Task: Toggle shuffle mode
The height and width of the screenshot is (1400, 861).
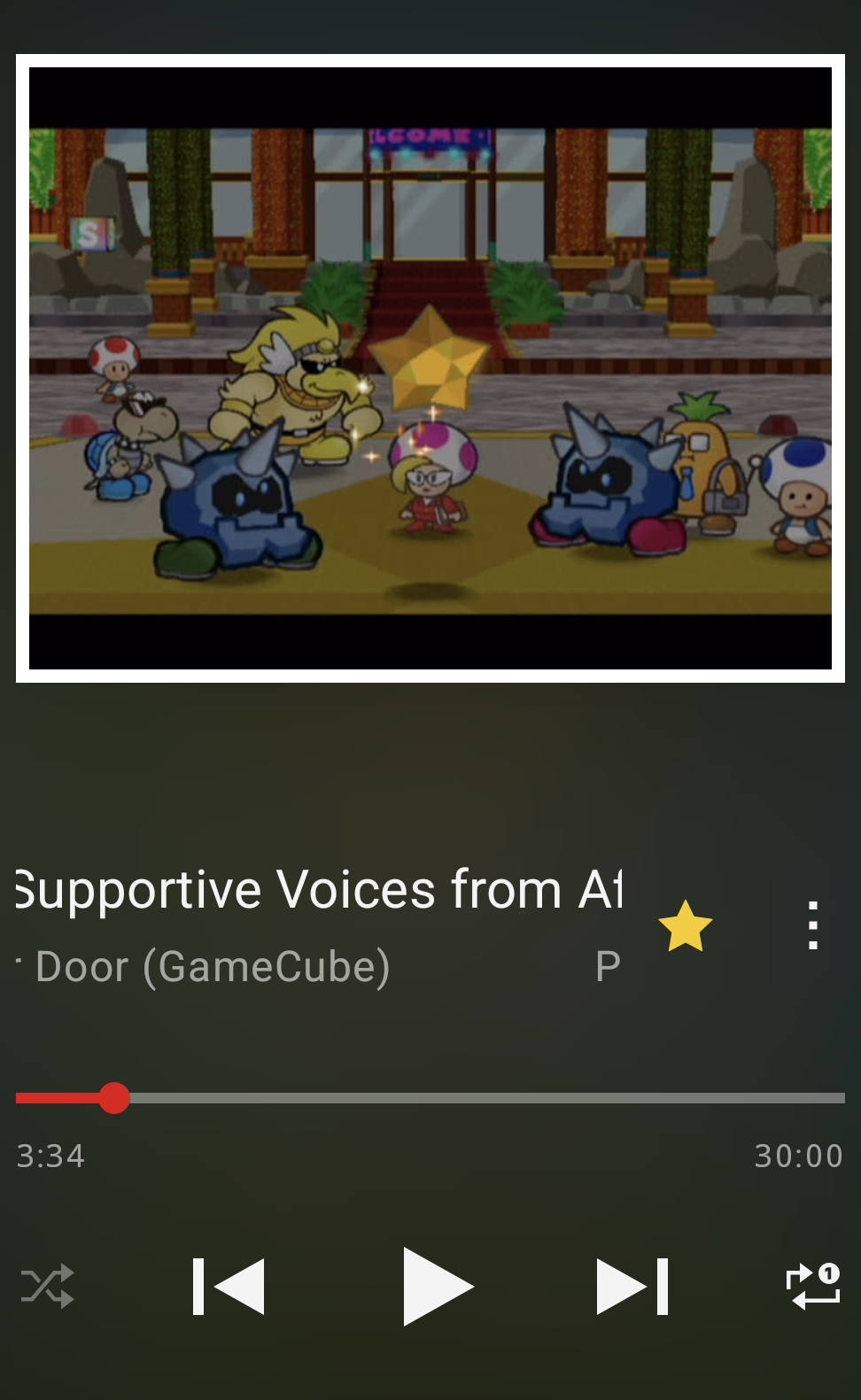Action: tap(48, 1286)
